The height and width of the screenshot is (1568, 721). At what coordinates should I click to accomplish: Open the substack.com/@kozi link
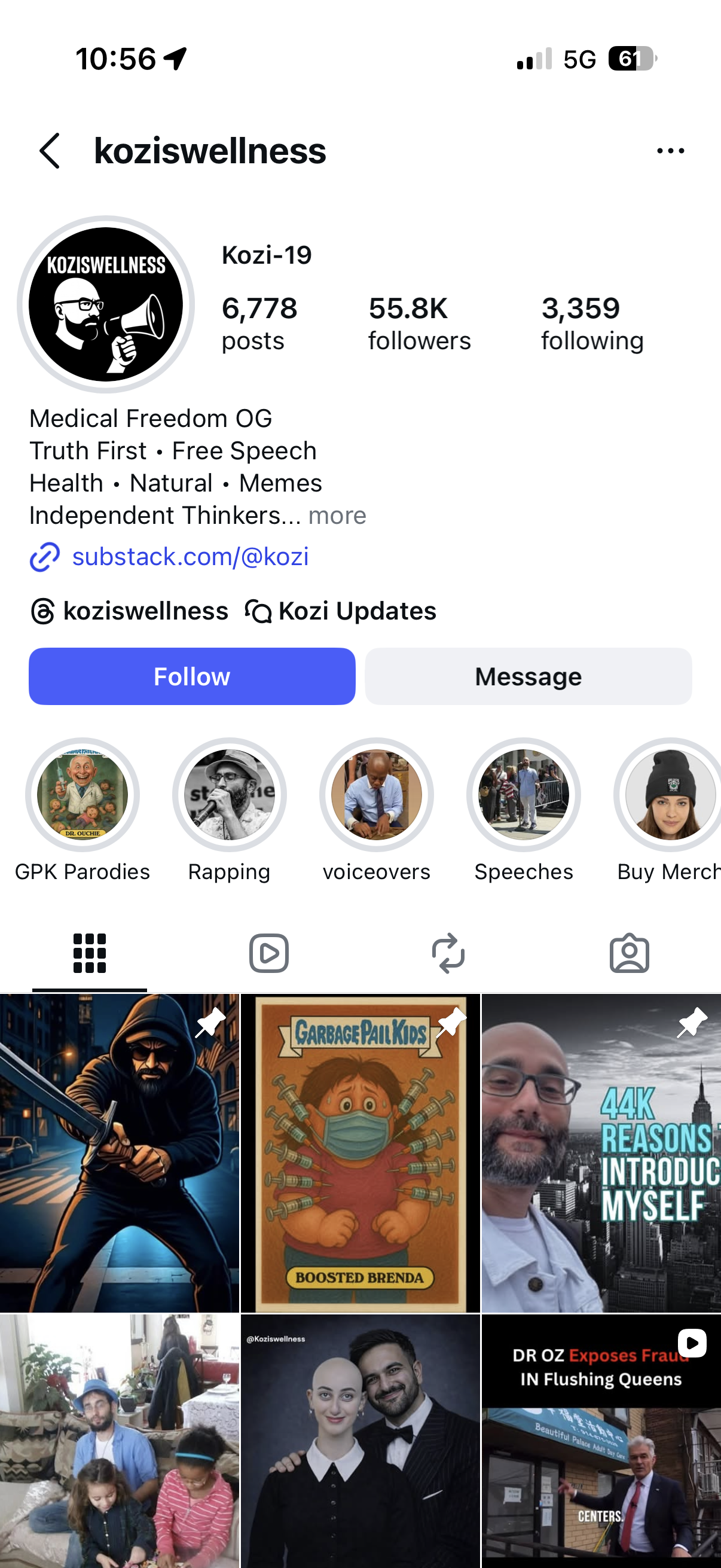coord(190,556)
